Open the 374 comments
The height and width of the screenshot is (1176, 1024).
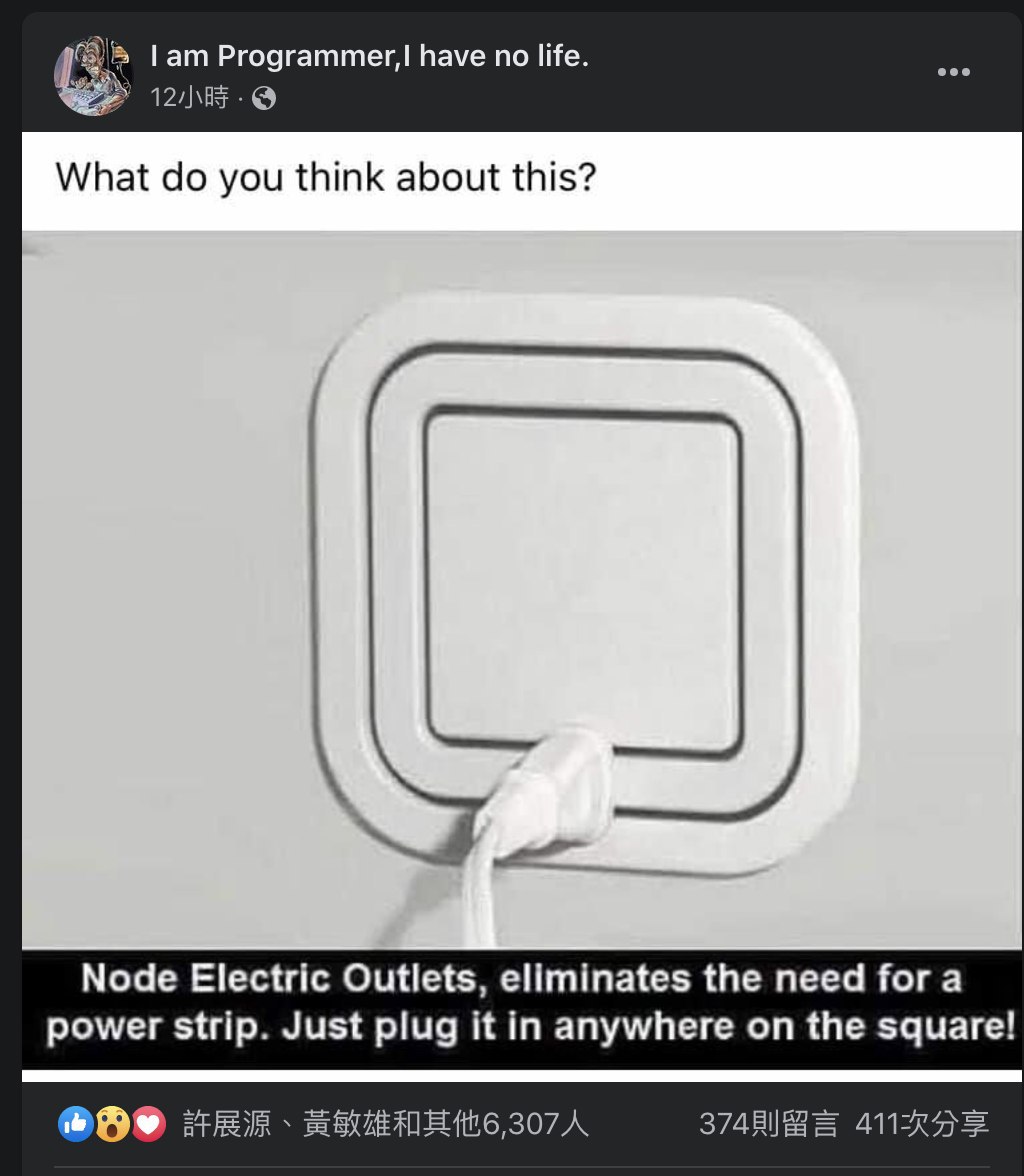768,1124
